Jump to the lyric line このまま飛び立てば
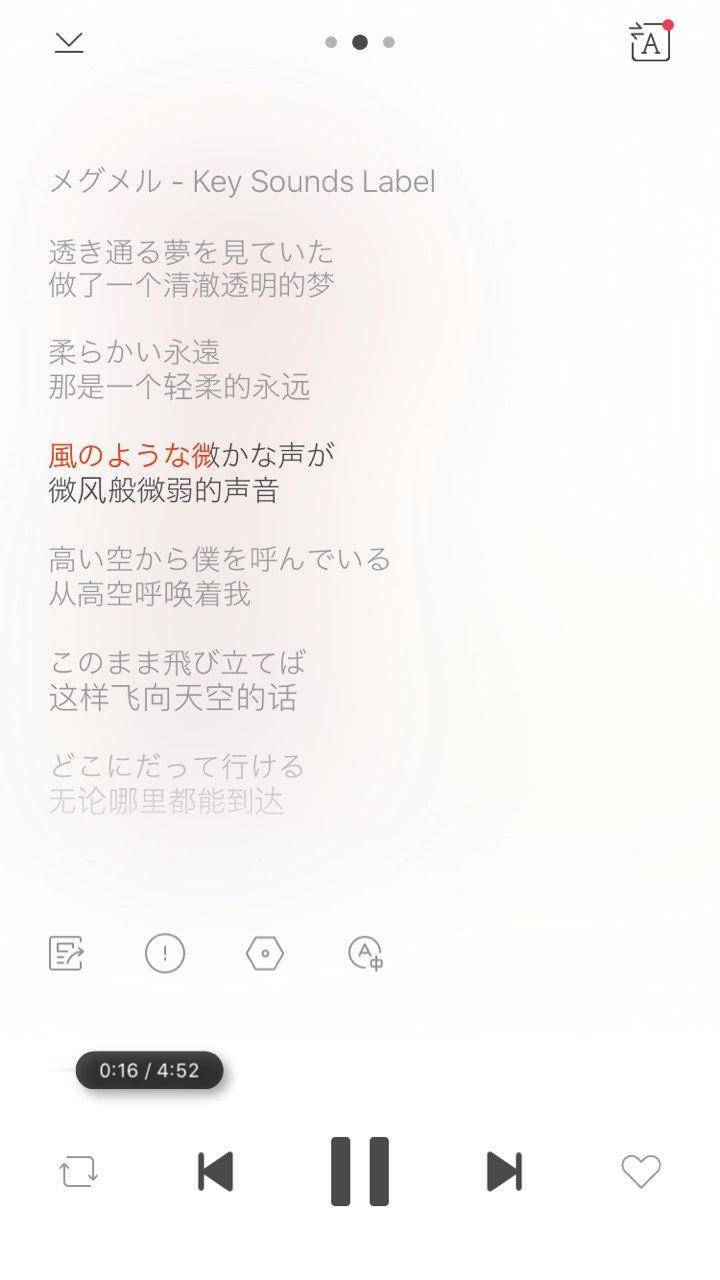Image resolution: width=720 pixels, height=1280 pixels. coord(177,663)
